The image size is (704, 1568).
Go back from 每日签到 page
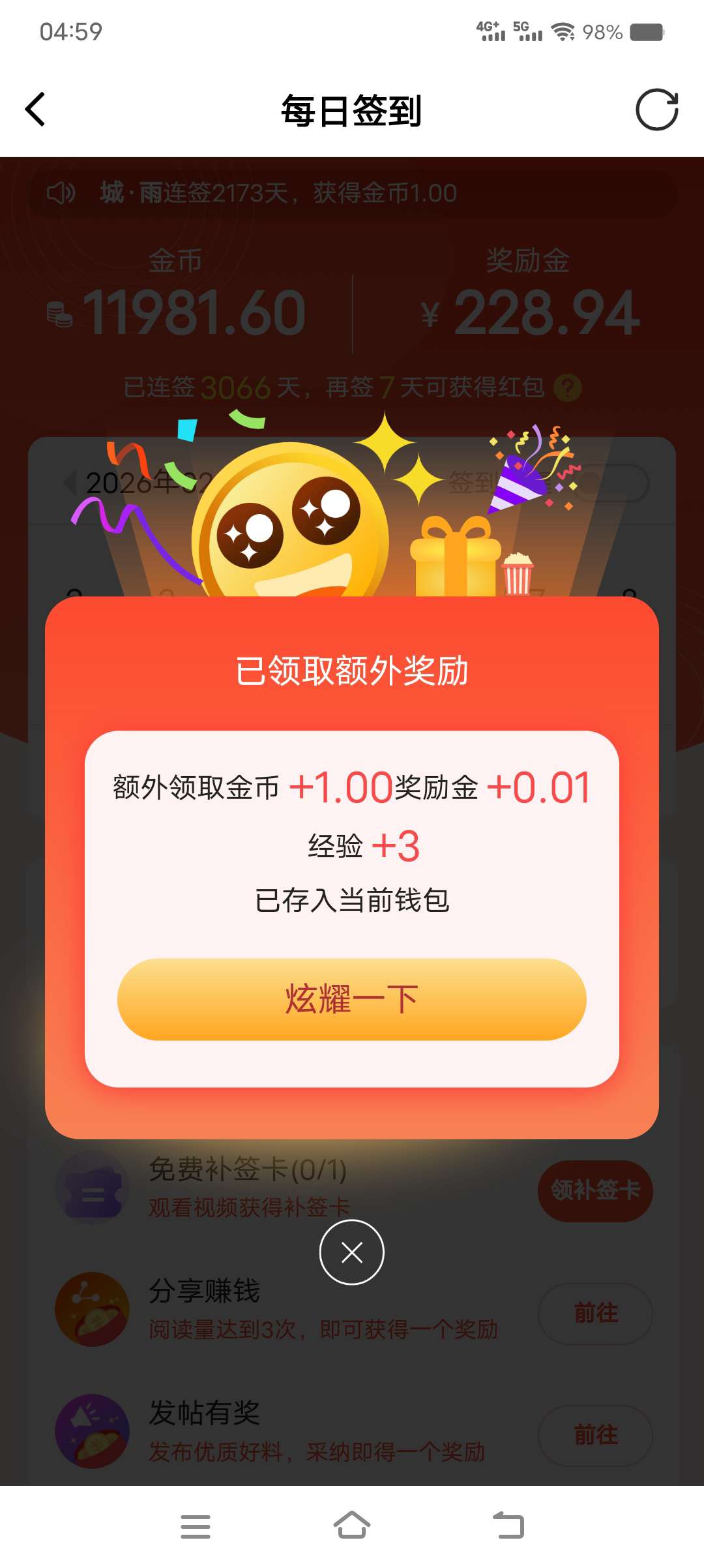point(35,110)
